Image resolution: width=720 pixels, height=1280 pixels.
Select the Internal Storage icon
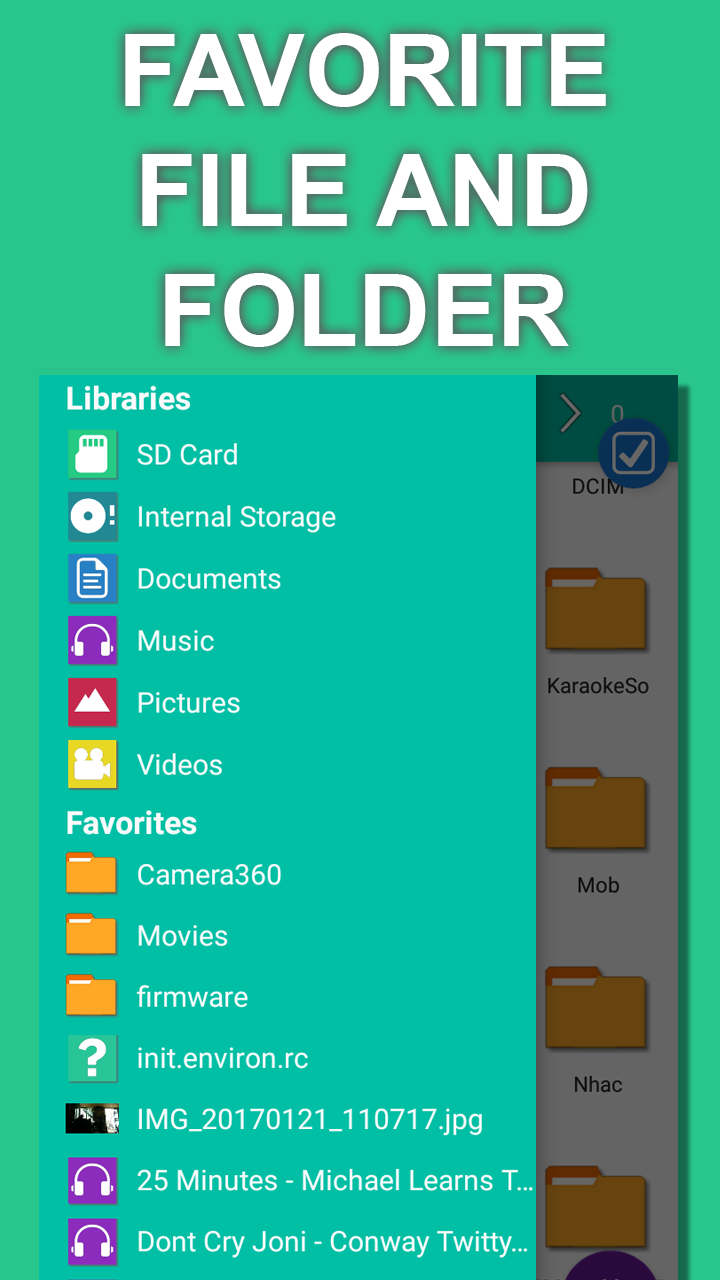pyautogui.click(x=92, y=516)
